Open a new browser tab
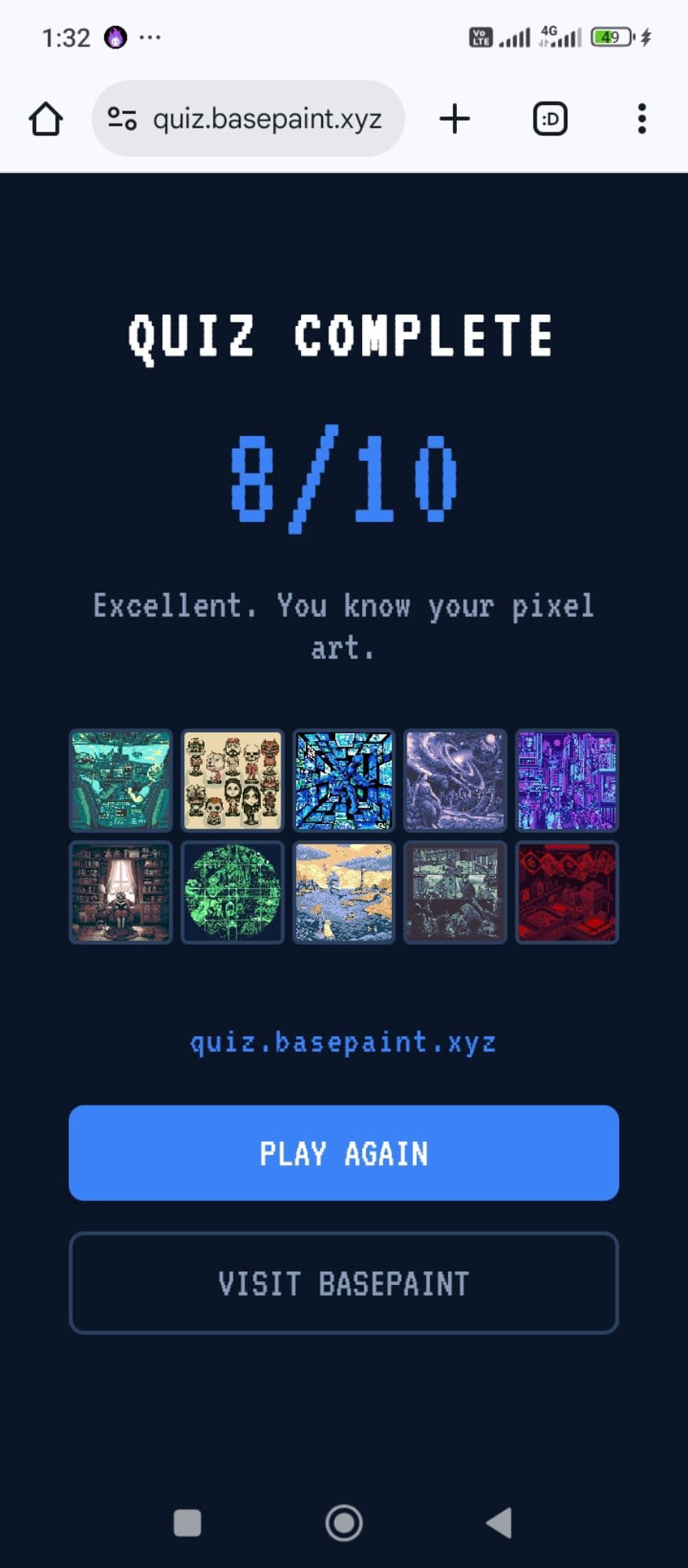The image size is (688, 1568). coord(454,119)
